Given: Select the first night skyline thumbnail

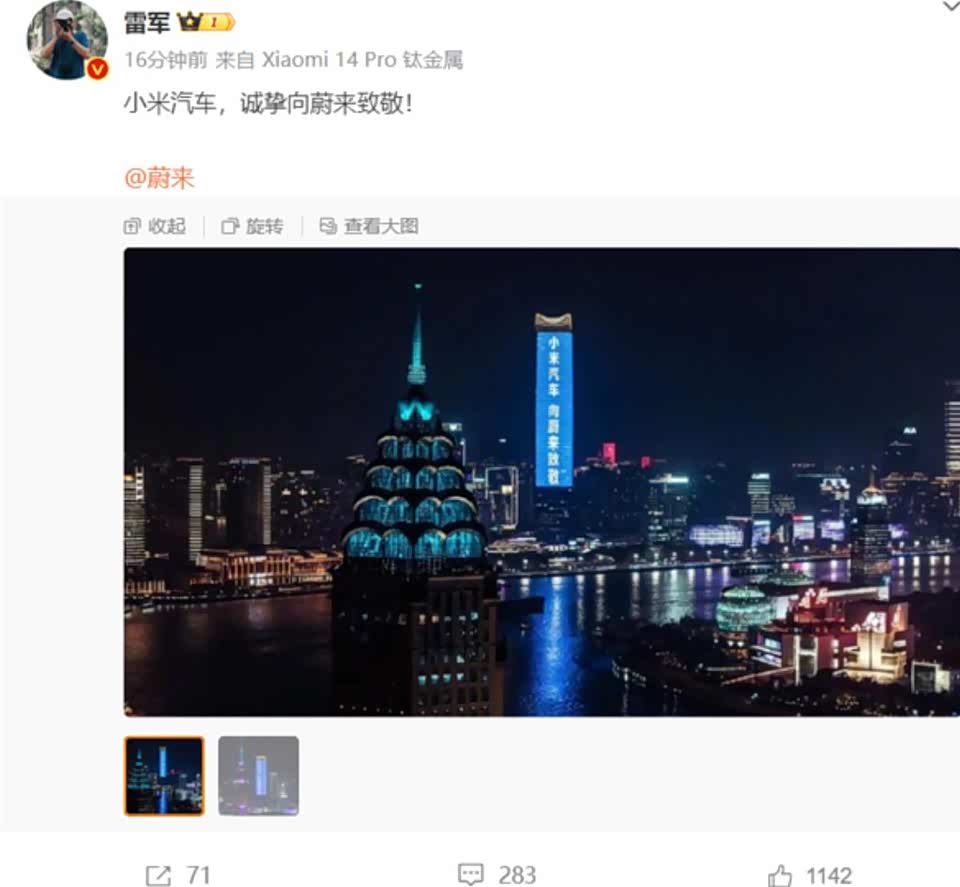Looking at the screenshot, I should point(164,776).
